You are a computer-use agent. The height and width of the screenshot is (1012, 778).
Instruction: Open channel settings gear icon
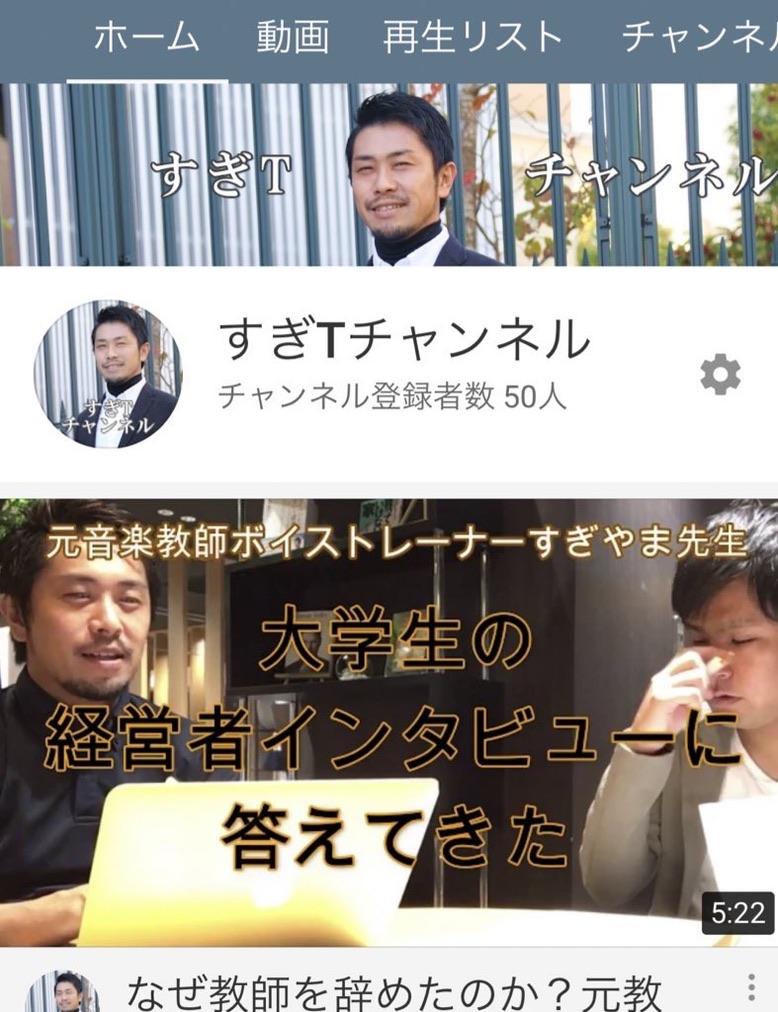[x=720, y=375]
